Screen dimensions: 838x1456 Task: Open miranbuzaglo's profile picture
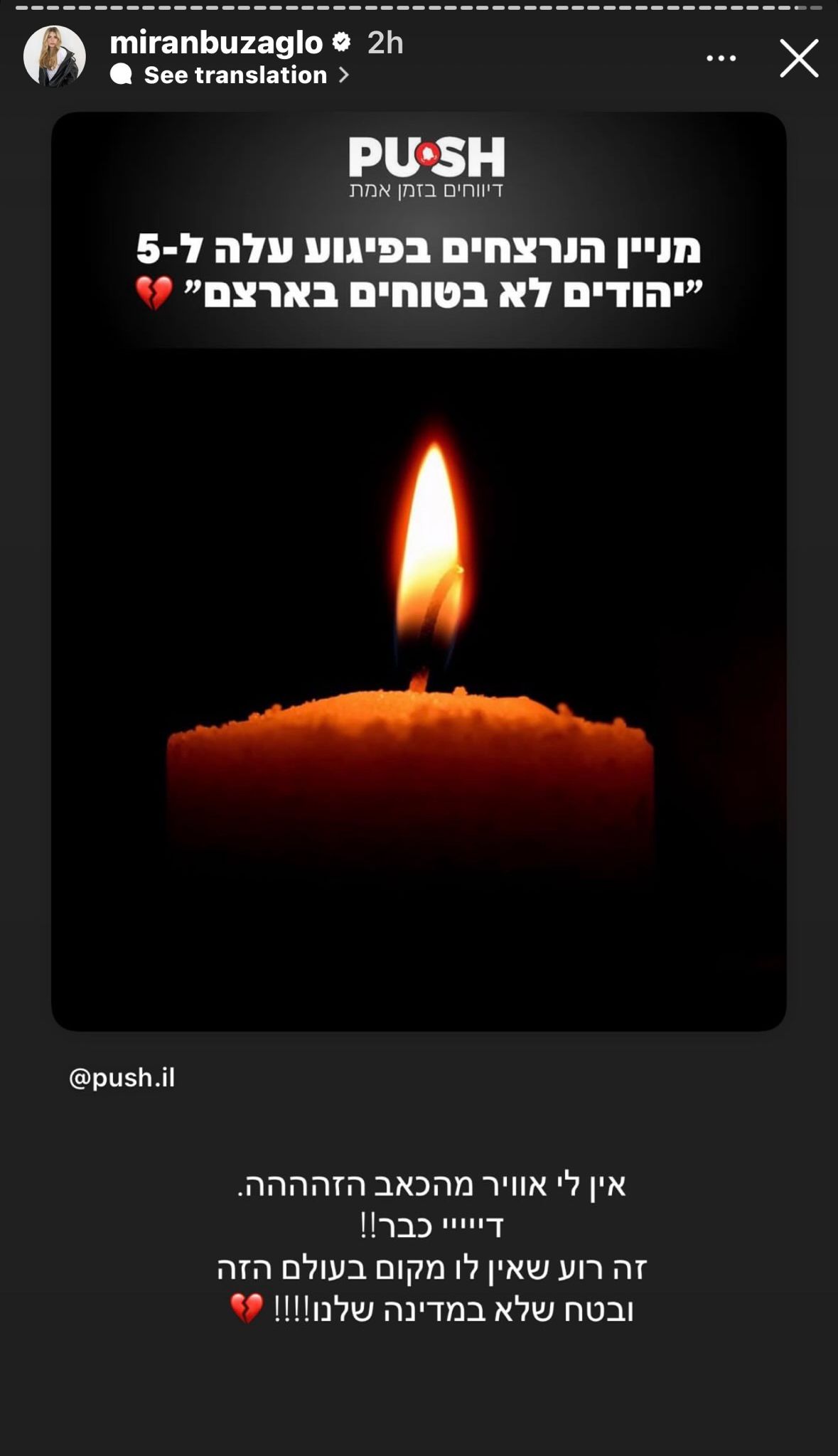[55, 57]
